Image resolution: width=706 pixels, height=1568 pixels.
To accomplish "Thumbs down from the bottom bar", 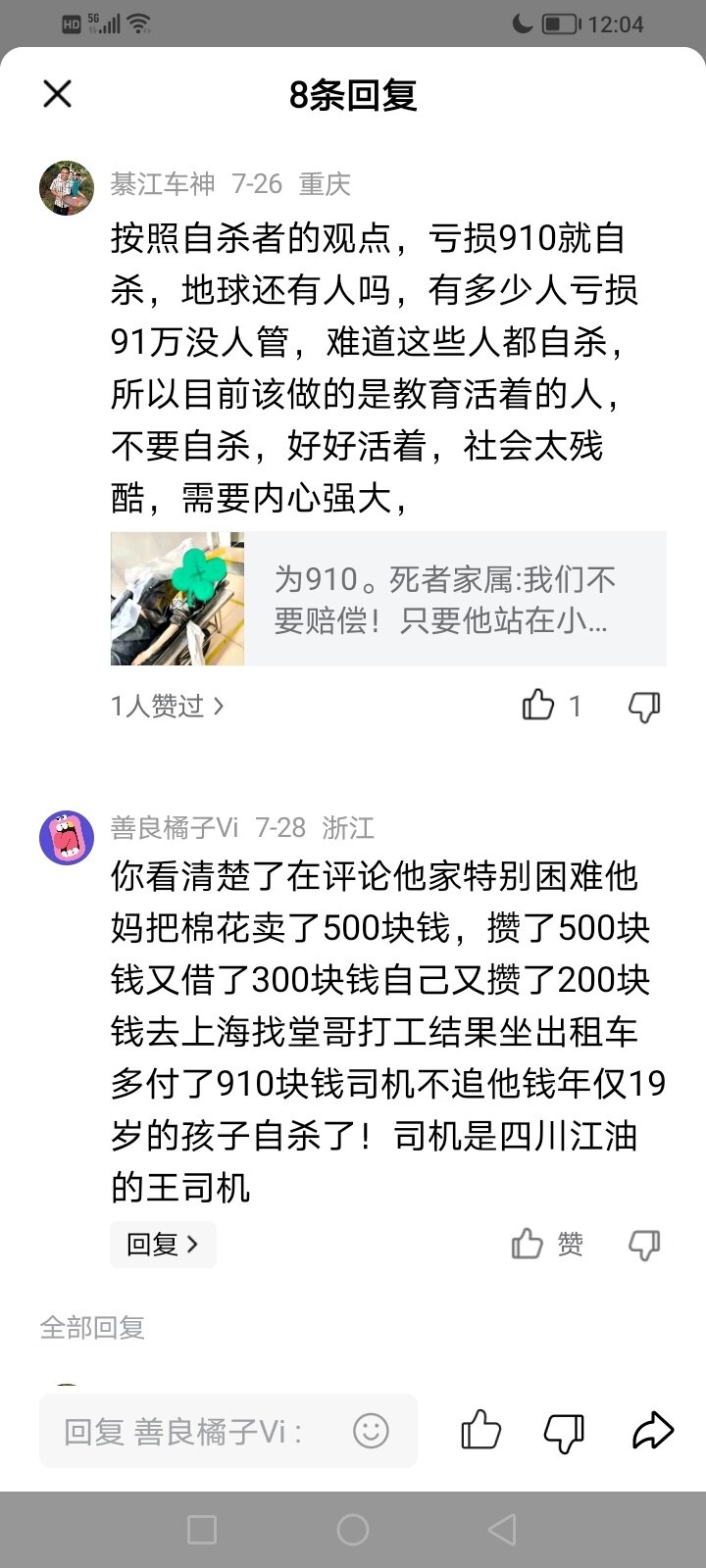I will point(564,1433).
